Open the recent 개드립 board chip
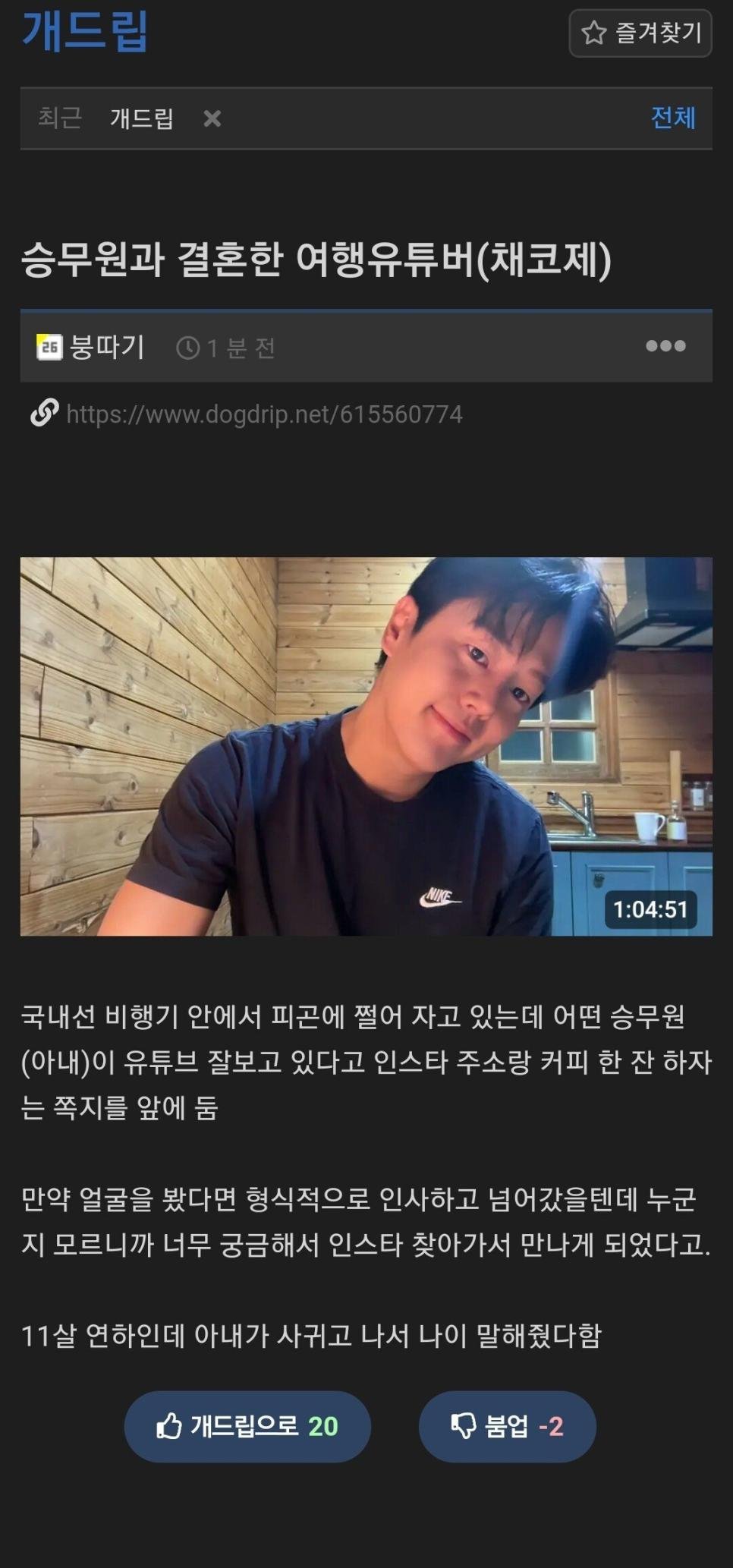Screen dimensions: 733x1568 coord(142,118)
